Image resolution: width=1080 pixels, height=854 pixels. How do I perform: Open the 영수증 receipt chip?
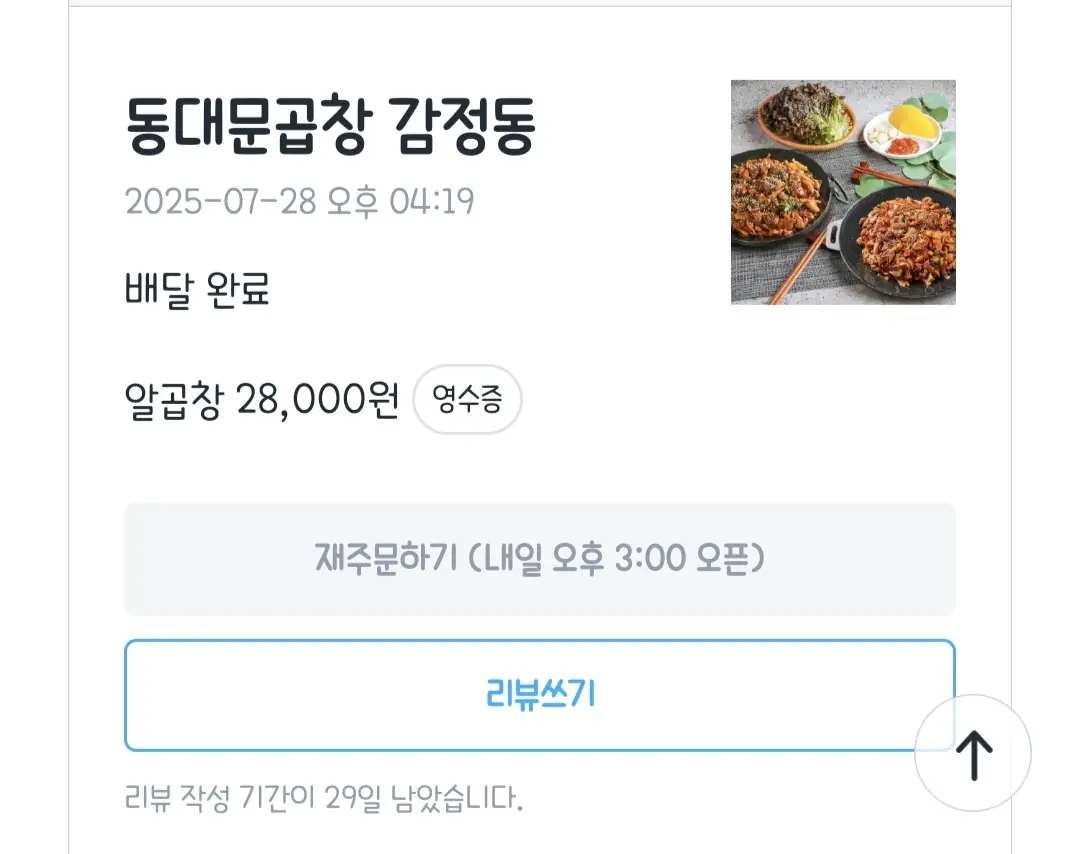pos(467,400)
